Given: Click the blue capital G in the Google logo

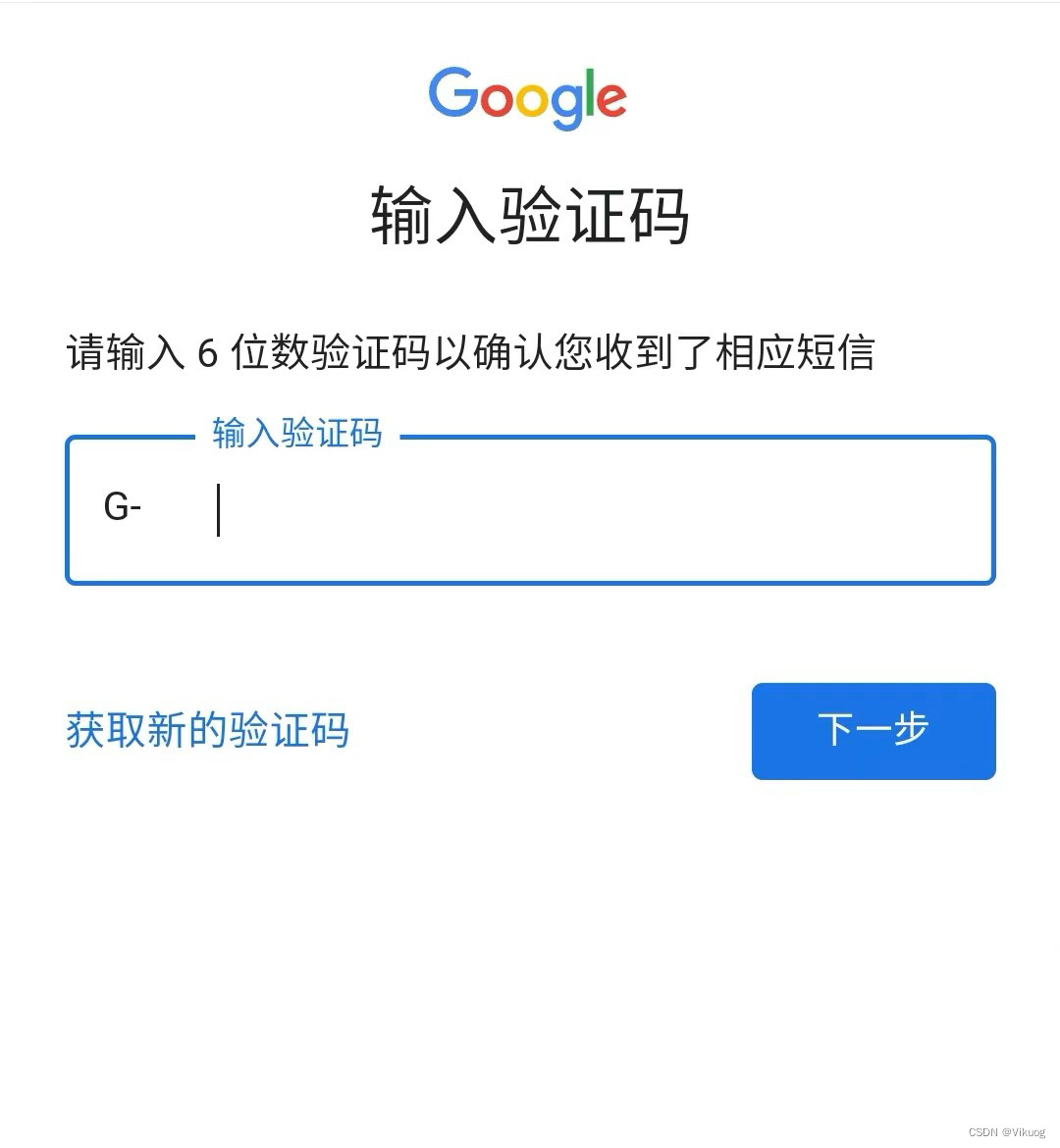Looking at the screenshot, I should 451,93.
